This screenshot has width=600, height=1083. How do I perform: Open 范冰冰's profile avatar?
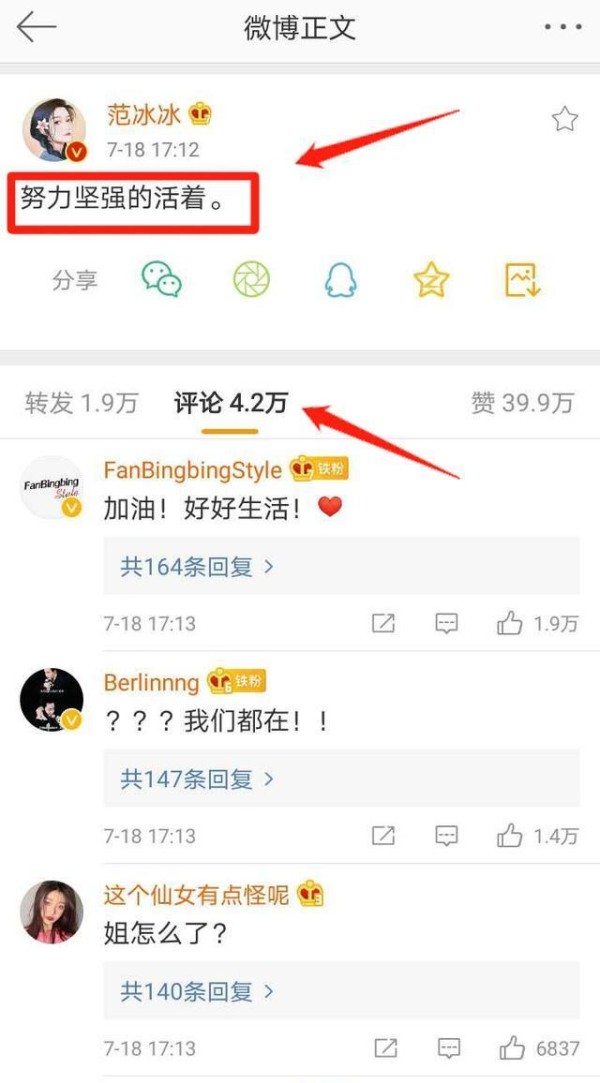point(54,130)
